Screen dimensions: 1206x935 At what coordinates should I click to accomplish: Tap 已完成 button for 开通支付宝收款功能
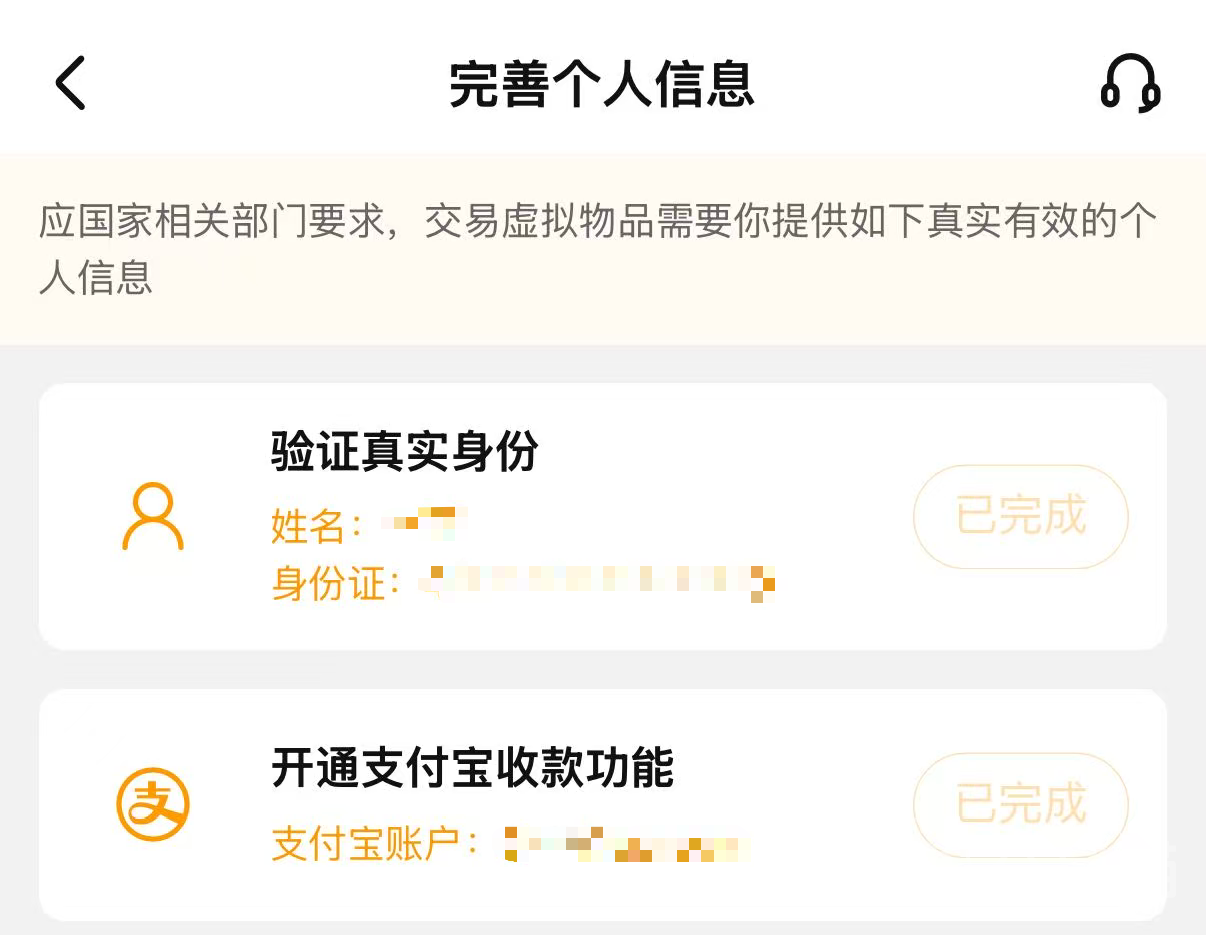pos(1020,805)
